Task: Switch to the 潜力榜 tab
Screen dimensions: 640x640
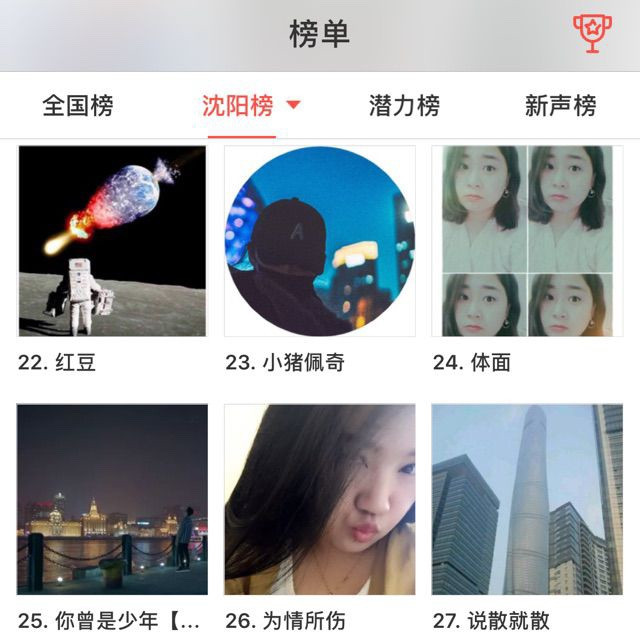Action: (x=404, y=105)
